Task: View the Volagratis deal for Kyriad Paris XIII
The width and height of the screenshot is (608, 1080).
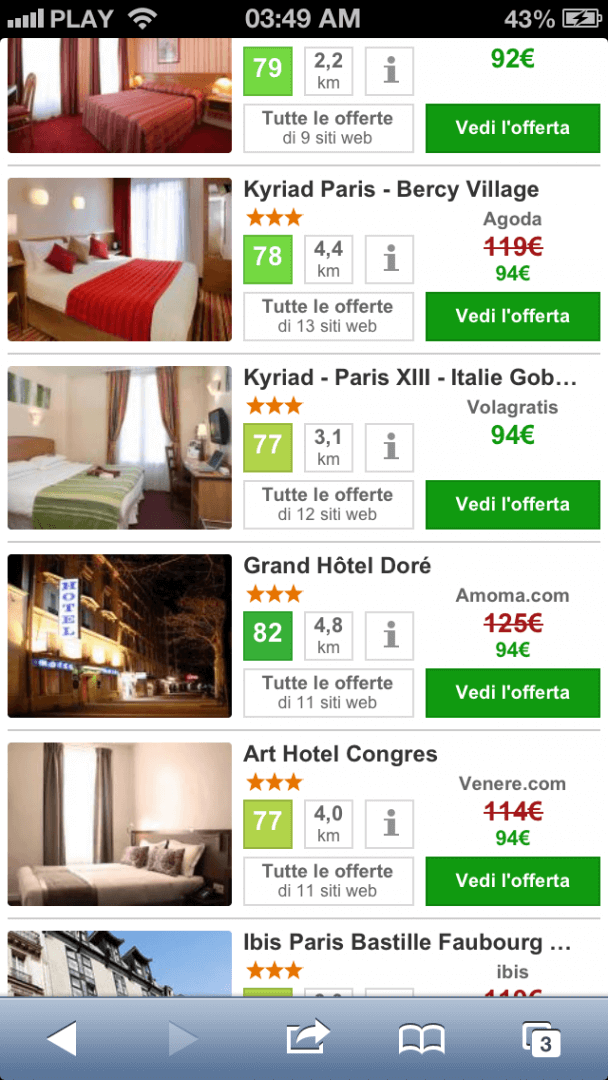Action: (512, 504)
